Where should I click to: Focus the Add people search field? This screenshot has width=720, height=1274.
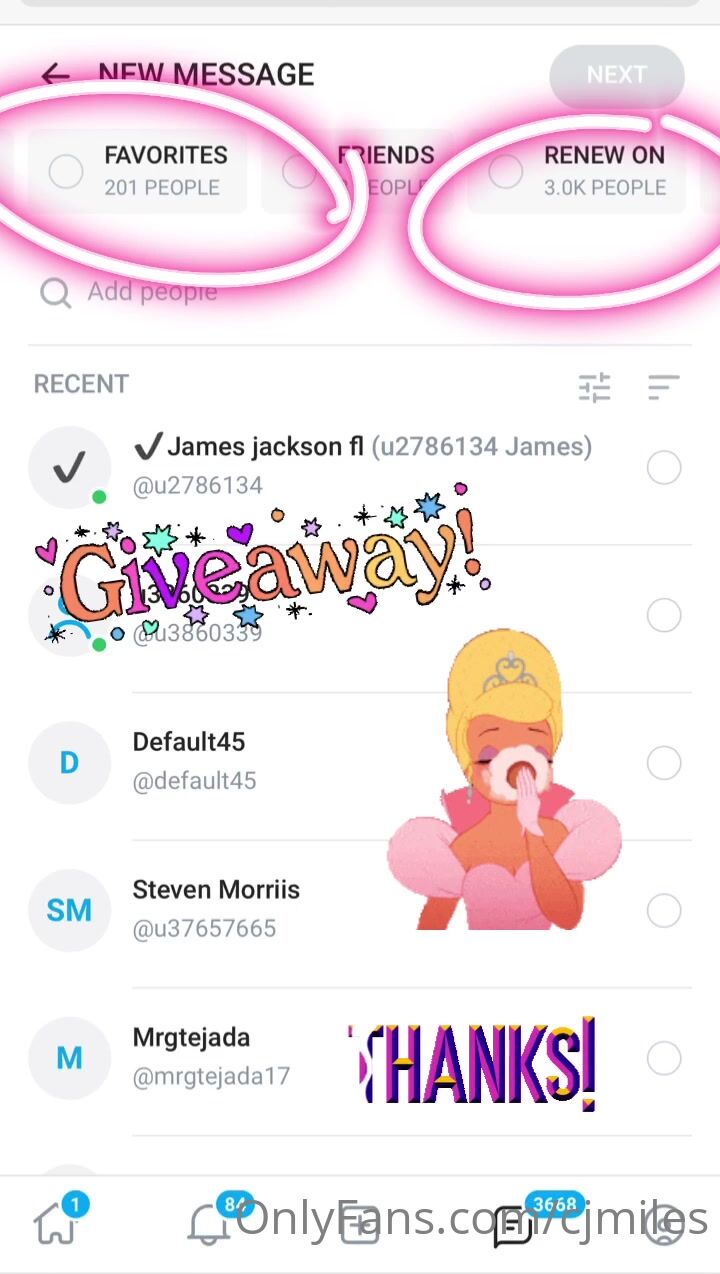pyautogui.click(x=300, y=292)
